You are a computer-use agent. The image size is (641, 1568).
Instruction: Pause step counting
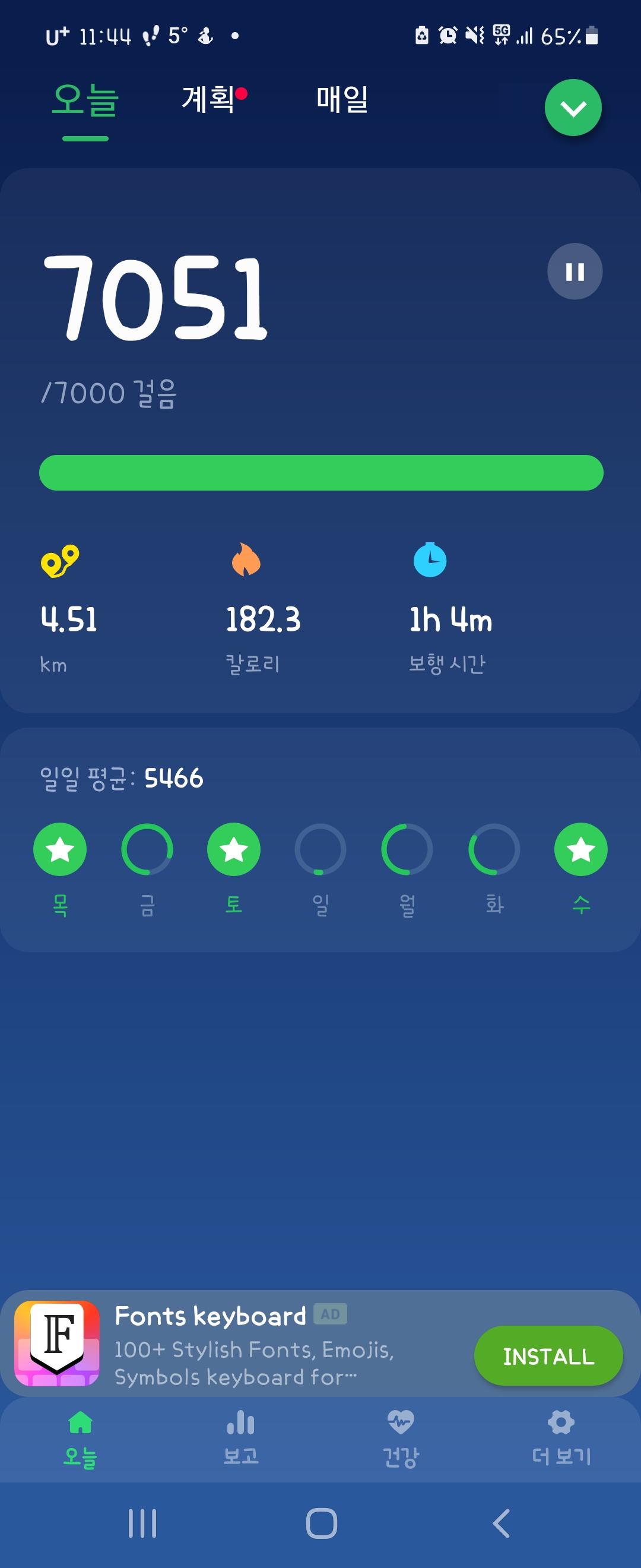click(574, 271)
